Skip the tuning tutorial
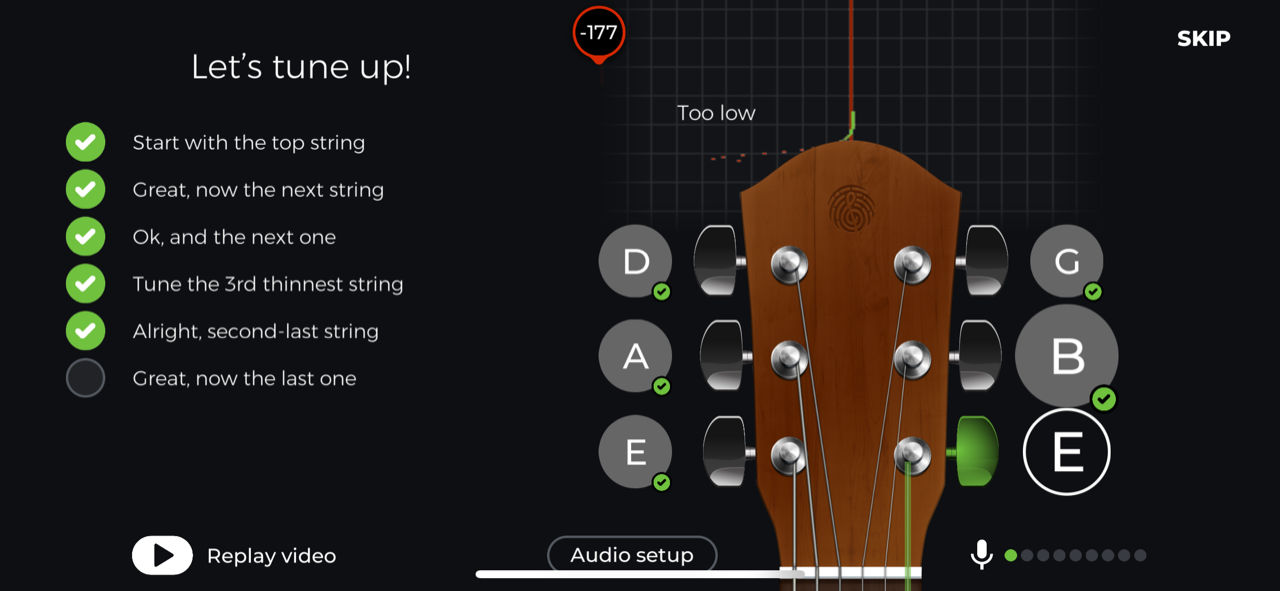1280x591 pixels. (x=1203, y=39)
